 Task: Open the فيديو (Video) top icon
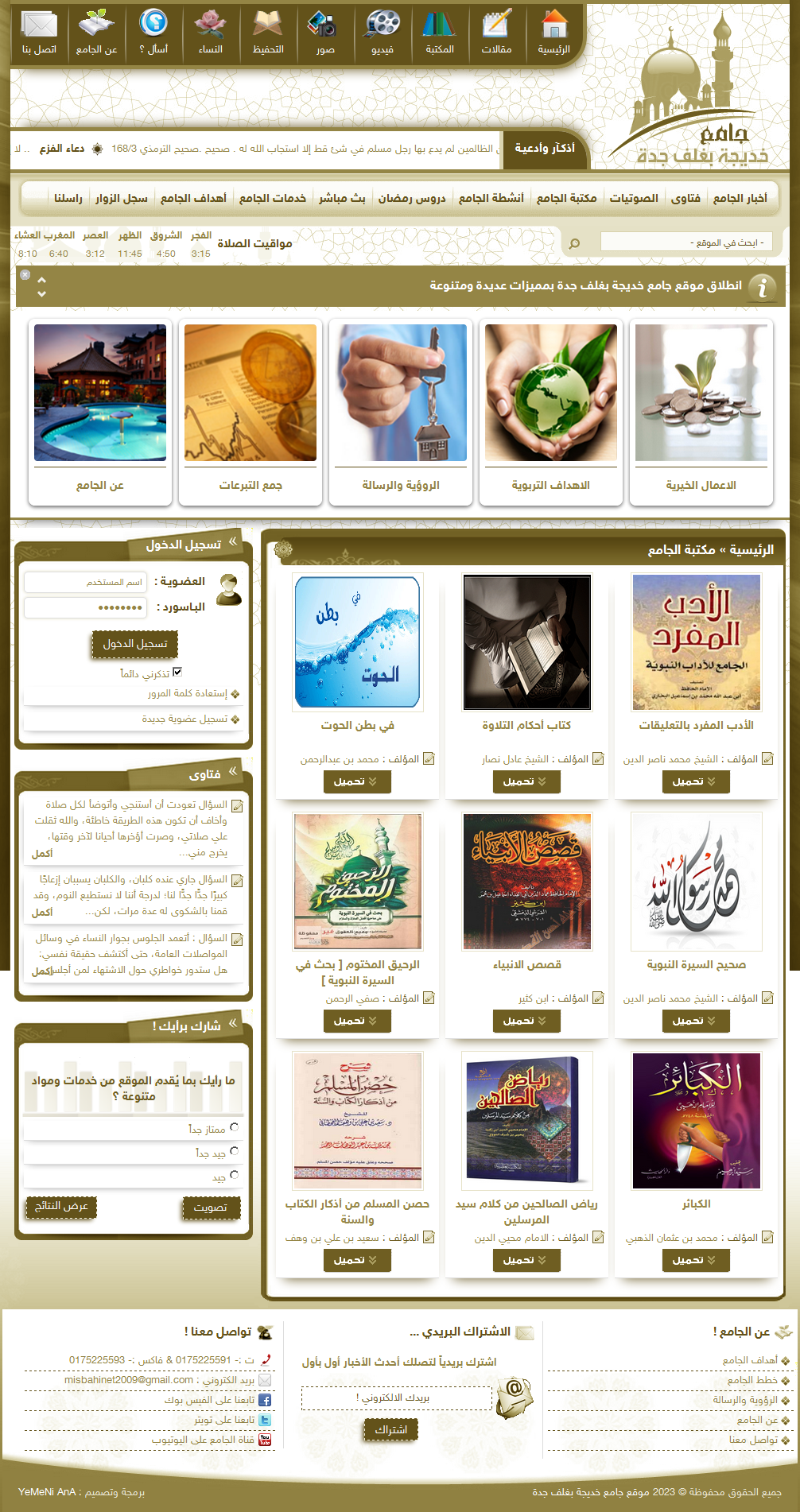click(383, 33)
